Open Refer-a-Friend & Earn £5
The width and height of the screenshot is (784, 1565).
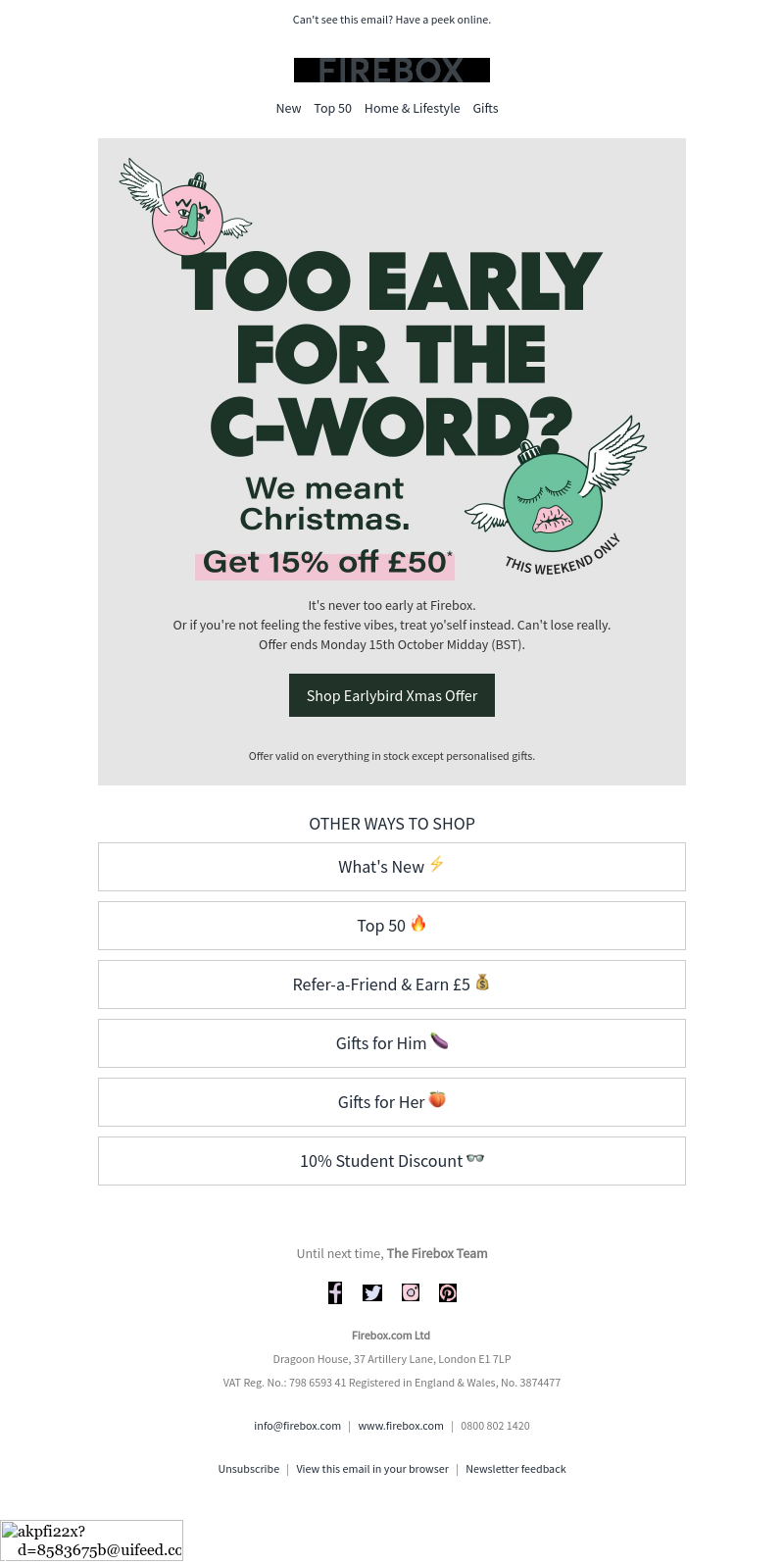392,984
